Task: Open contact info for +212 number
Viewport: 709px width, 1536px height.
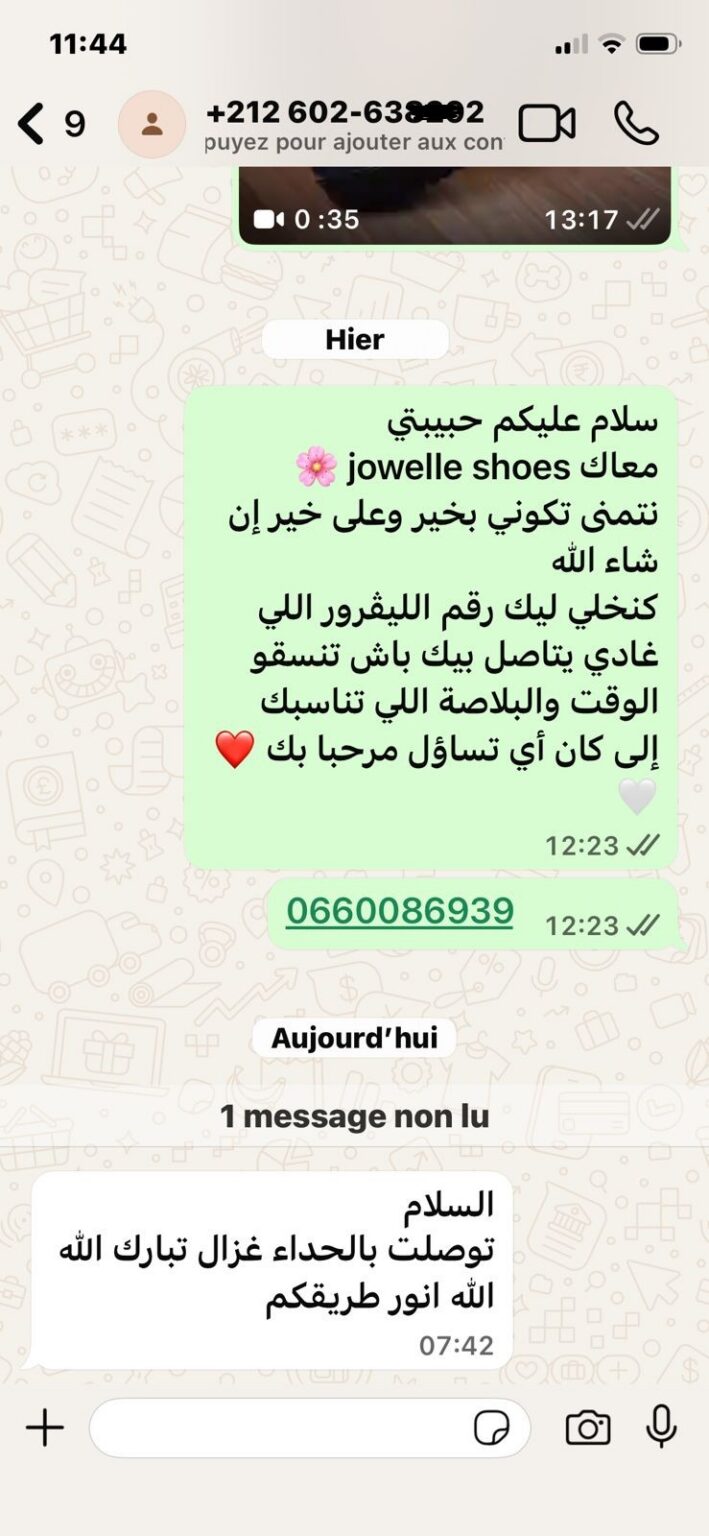Action: (x=345, y=124)
